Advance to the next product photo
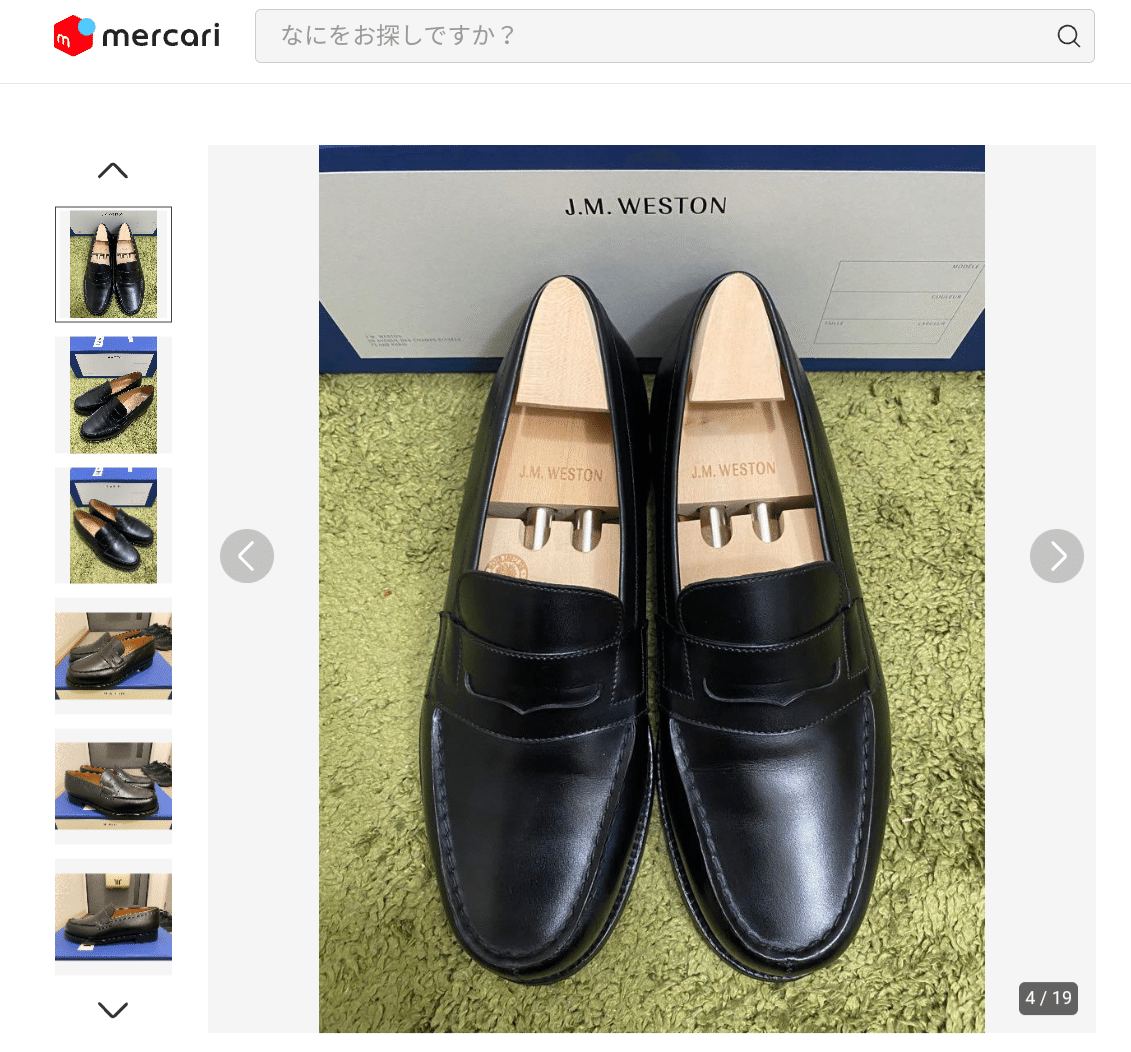The width and height of the screenshot is (1131, 1052). 1057,556
